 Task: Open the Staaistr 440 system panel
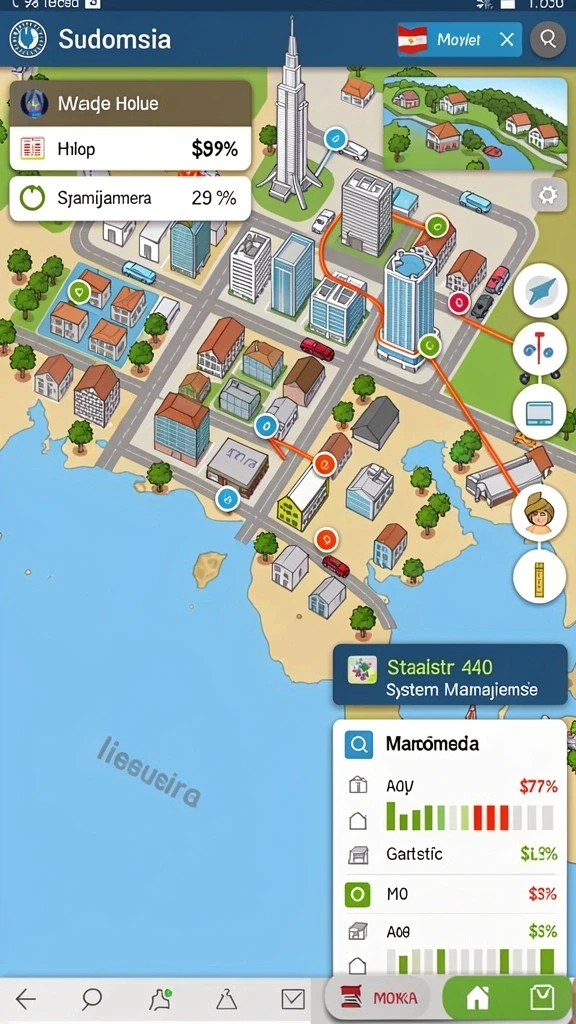(450, 675)
